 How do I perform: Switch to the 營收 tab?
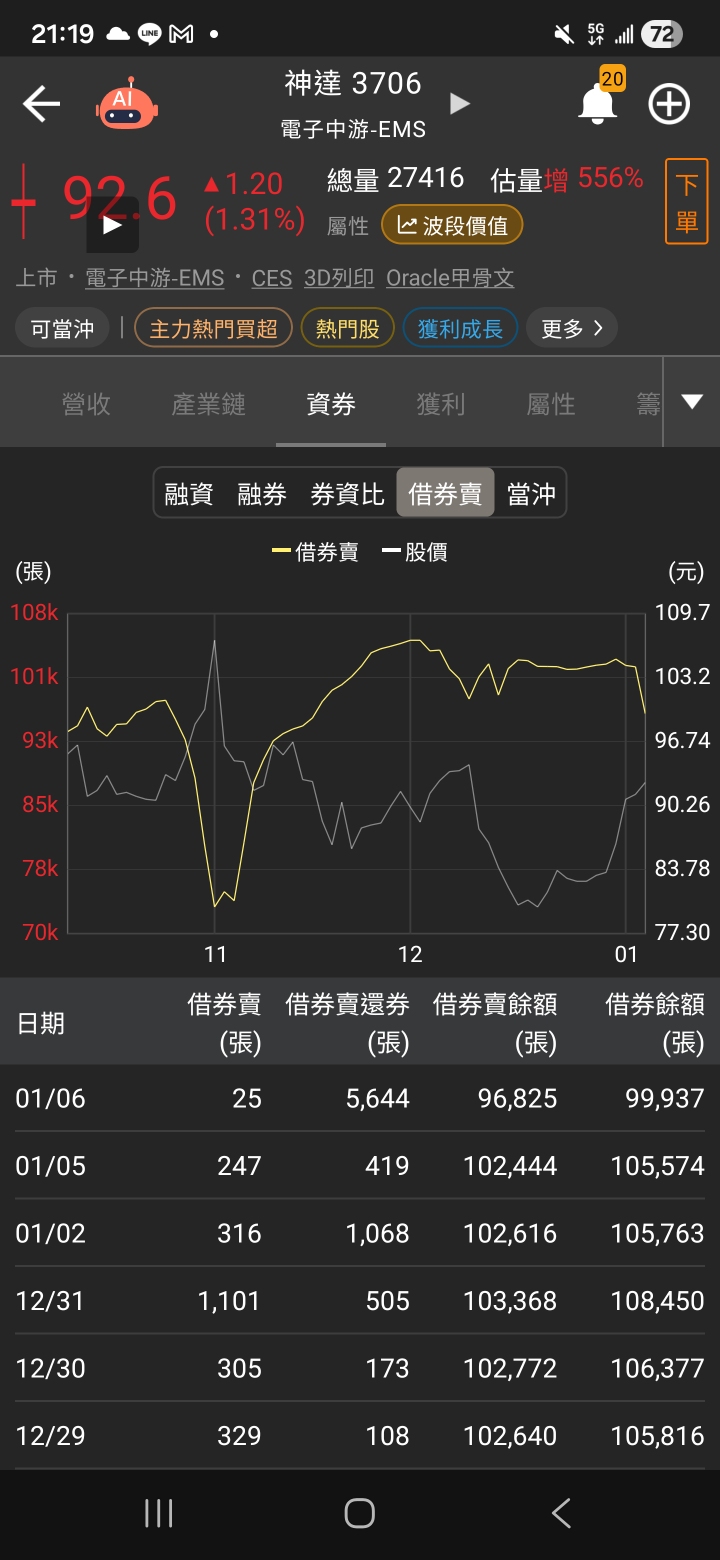(86, 404)
